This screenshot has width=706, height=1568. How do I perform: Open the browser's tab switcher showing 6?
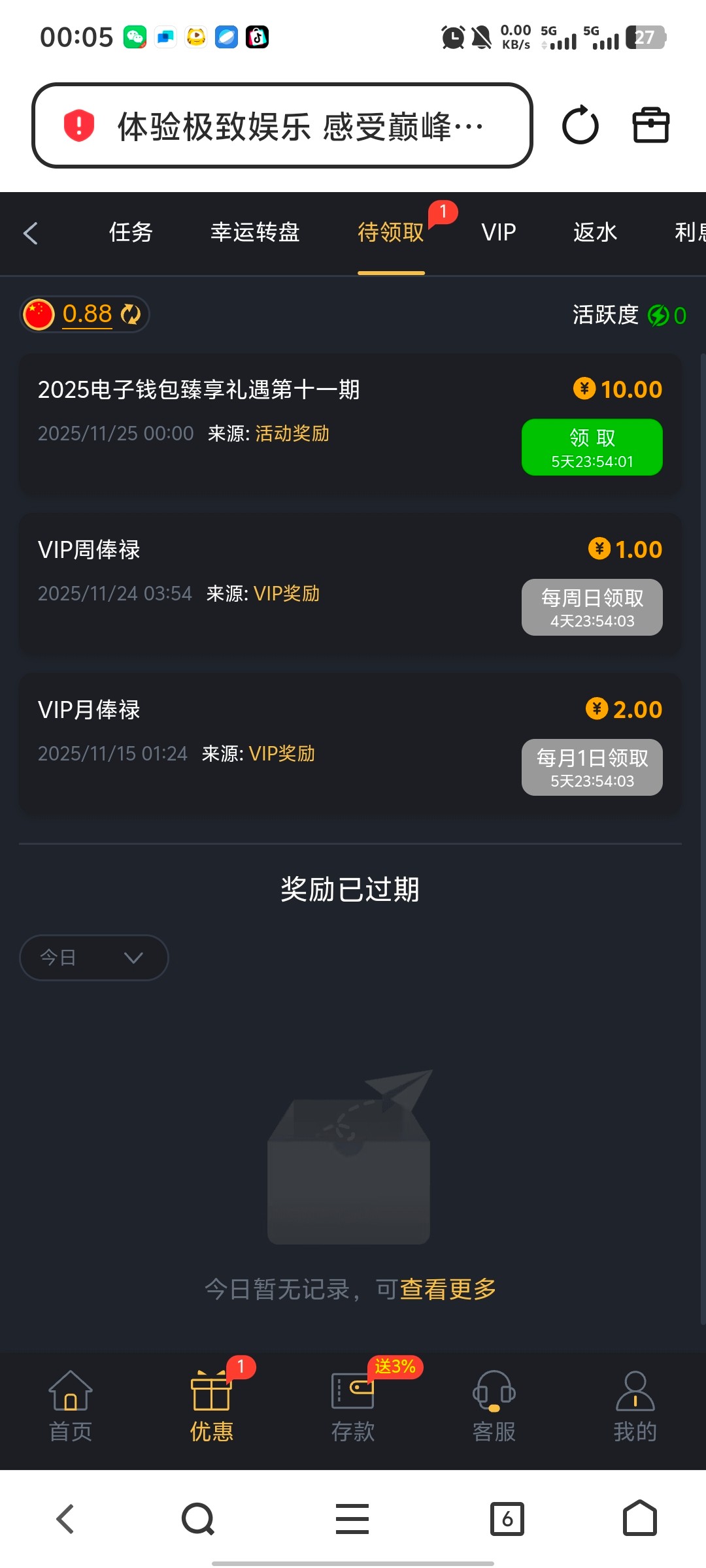pyautogui.click(x=507, y=1518)
